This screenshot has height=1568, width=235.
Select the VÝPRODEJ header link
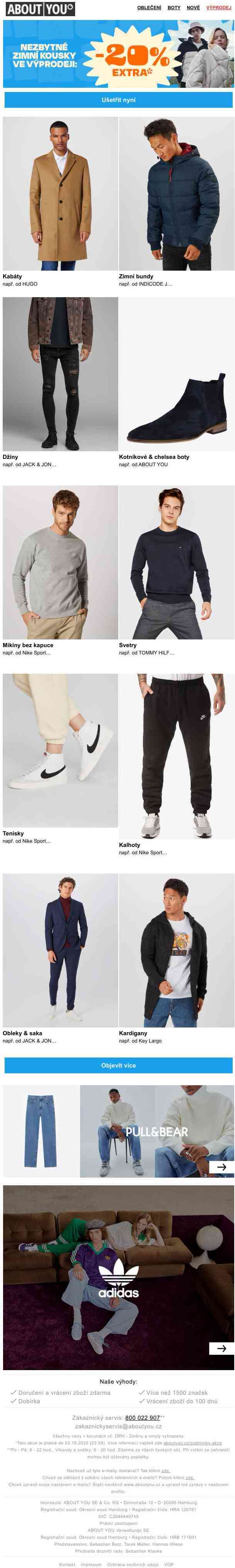(218, 8)
